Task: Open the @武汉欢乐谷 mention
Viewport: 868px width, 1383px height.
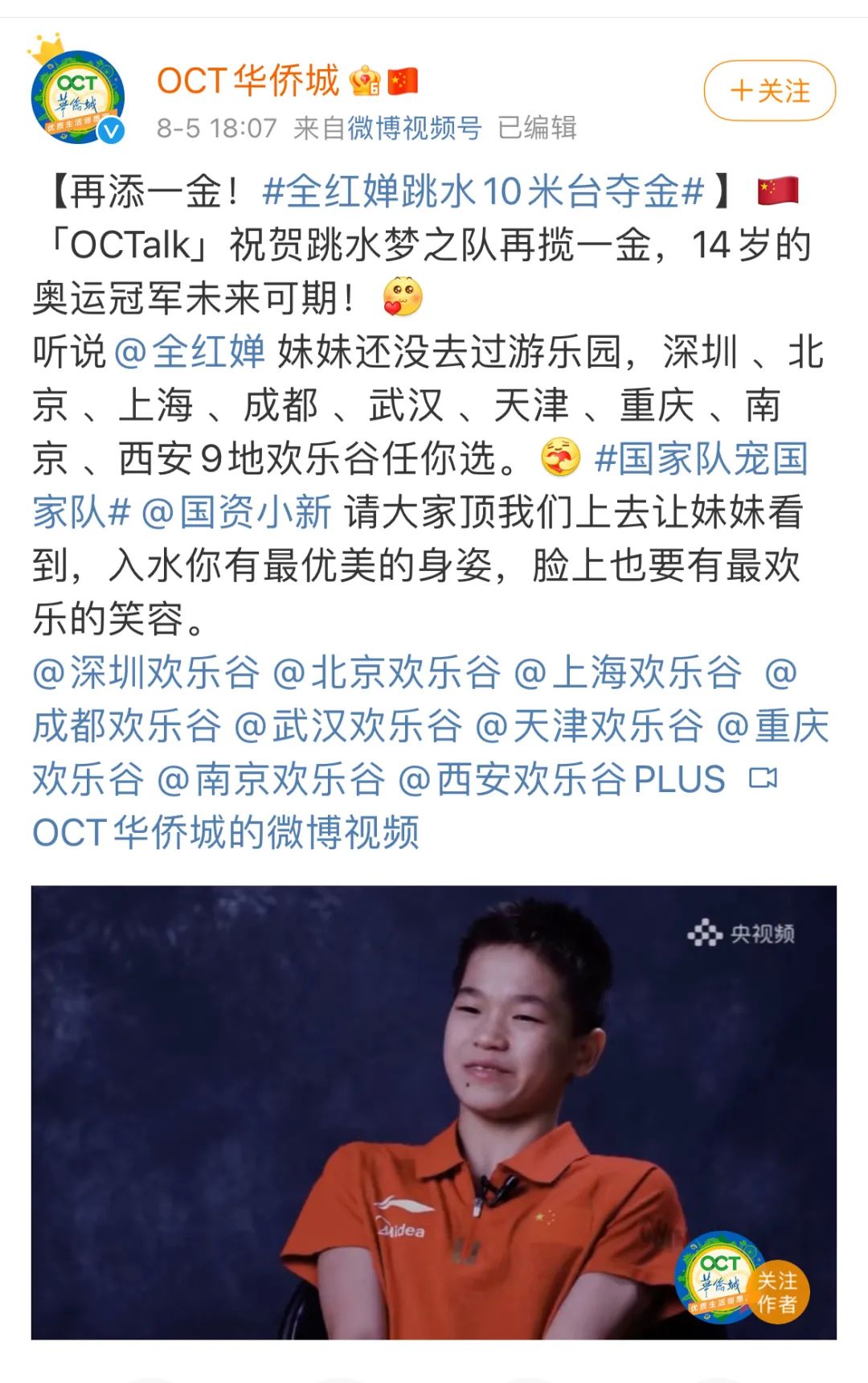Action: coord(347,725)
